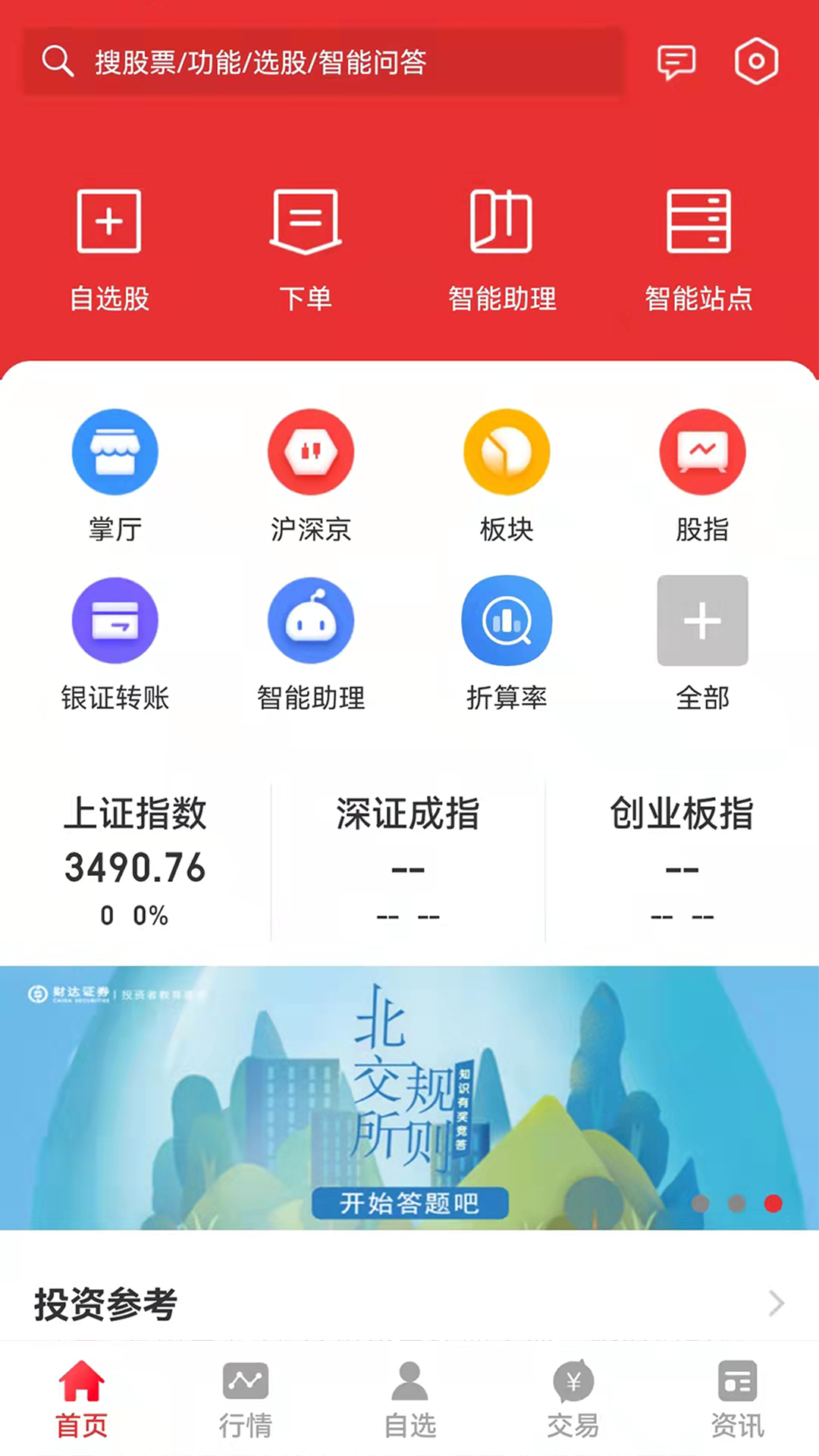Screen dimensions: 819x1456
Task: Open the 资讯 news tab
Action: [x=736, y=1399]
